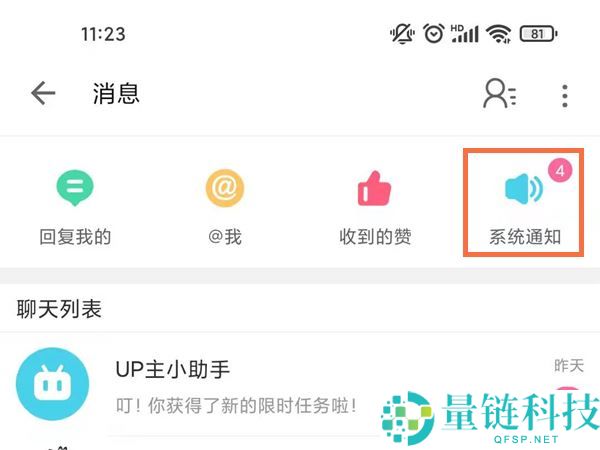This screenshot has height=450, width=600.
Task: Open 回复我的 replies
Action: pyautogui.click(x=75, y=207)
